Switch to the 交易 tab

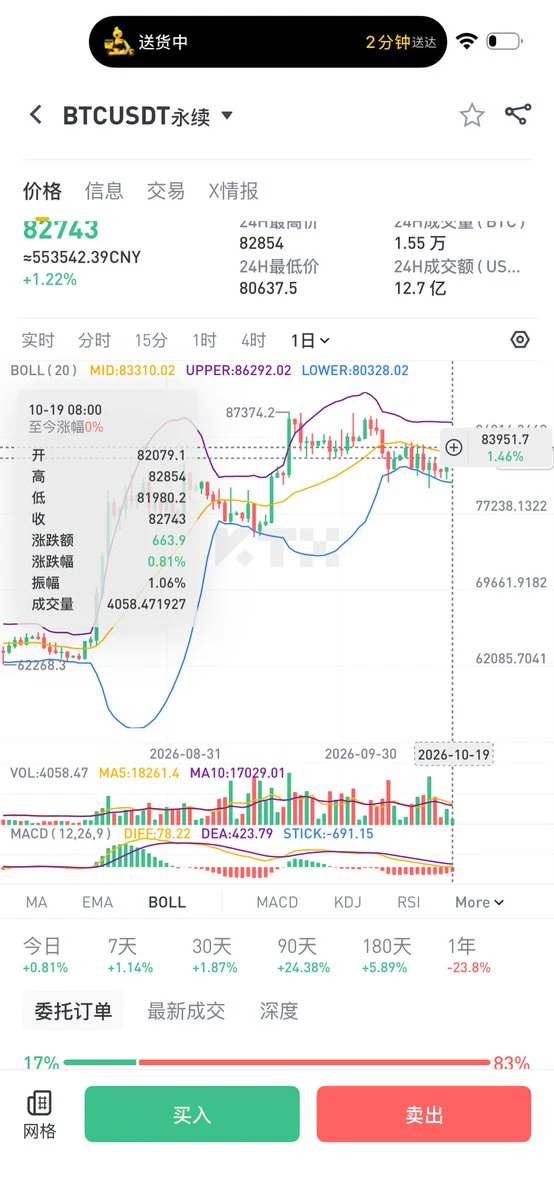[x=166, y=191]
